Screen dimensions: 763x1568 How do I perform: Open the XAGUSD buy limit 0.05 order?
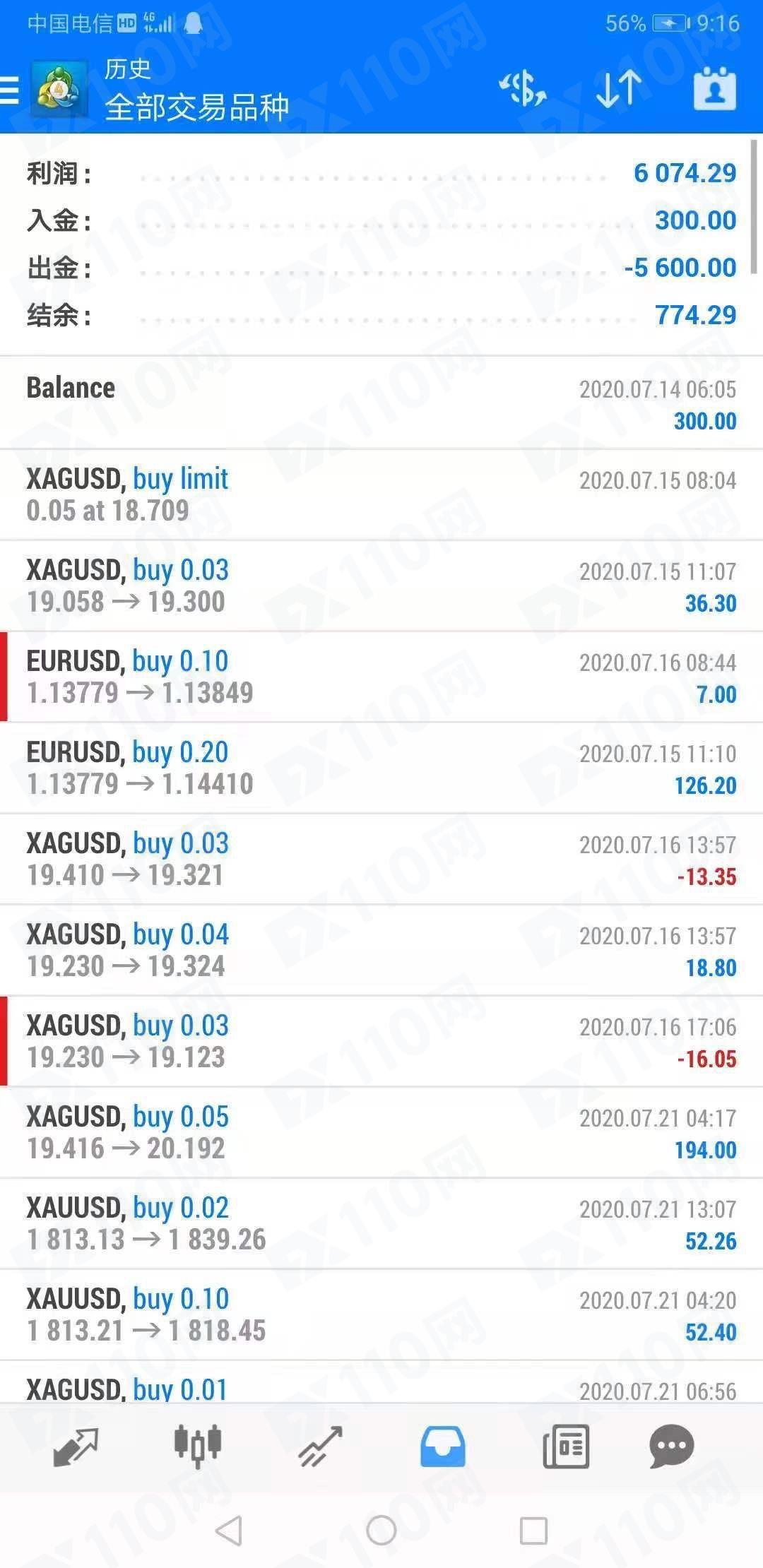(x=381, y=495)
